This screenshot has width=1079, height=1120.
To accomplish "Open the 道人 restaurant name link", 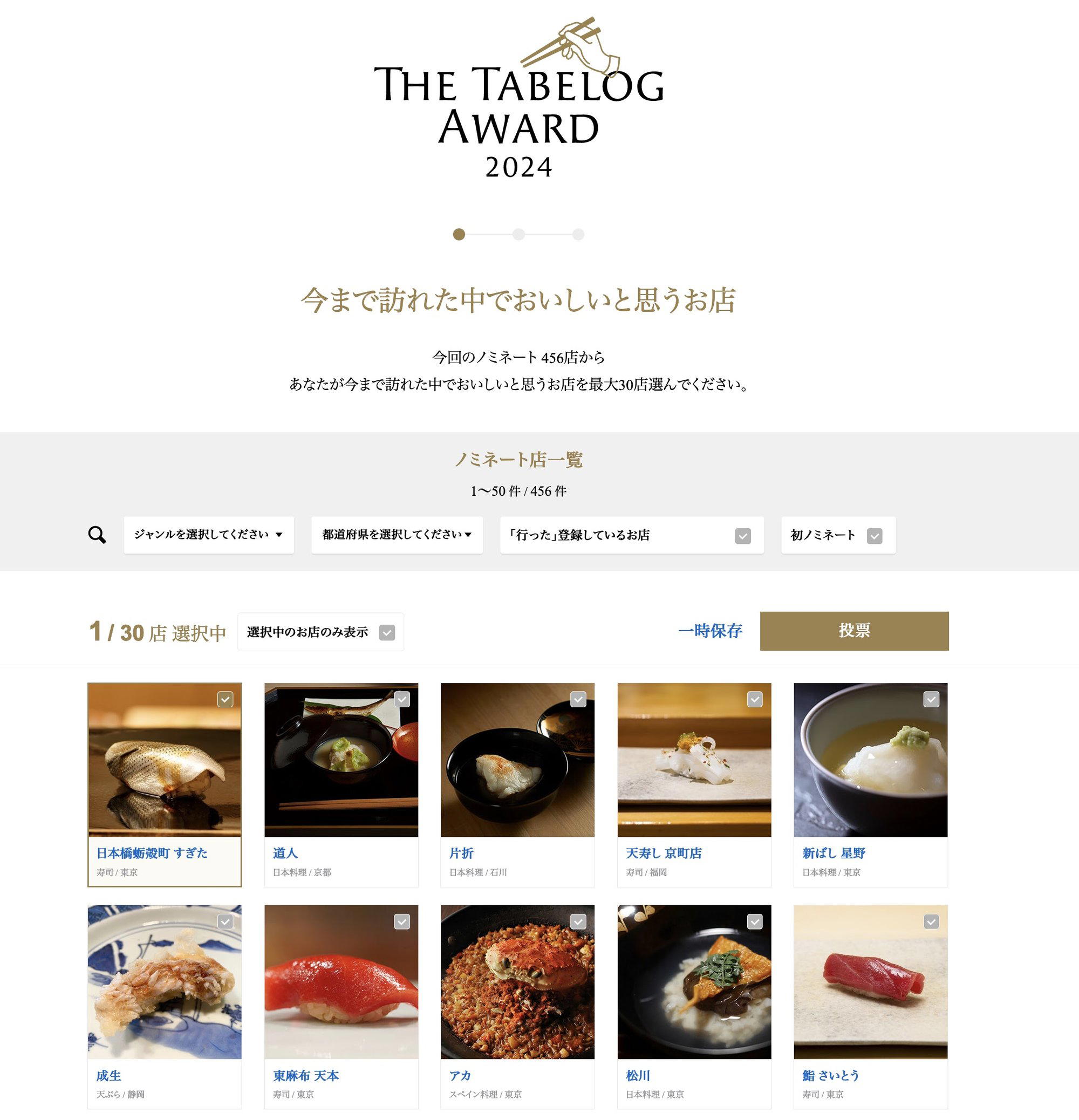I will point(285,853).
